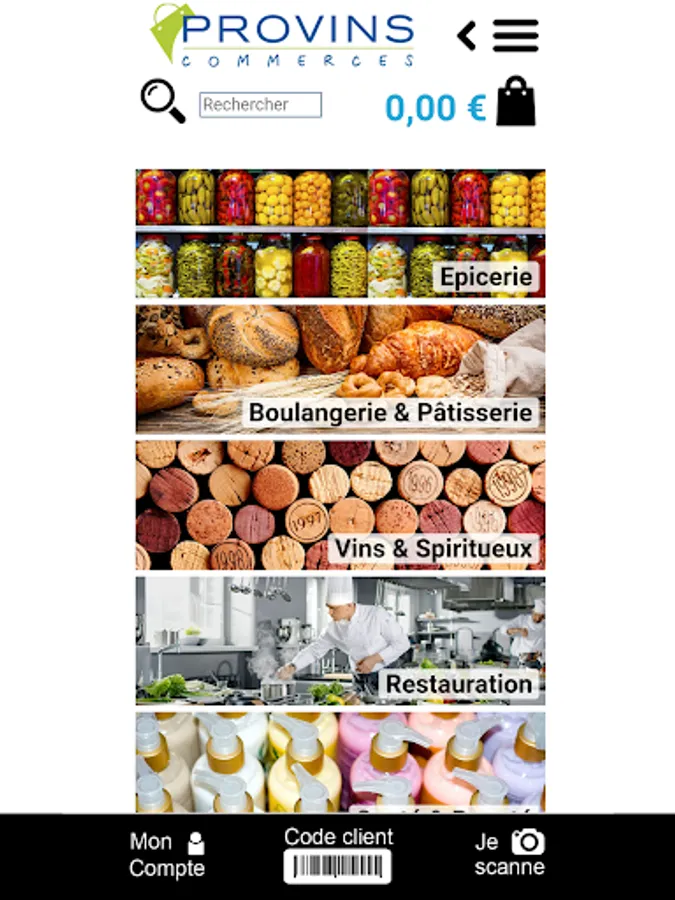This screenshot has width=675, height=900.
Task: Open the hamburger menu
Action: tap(515, 36)
